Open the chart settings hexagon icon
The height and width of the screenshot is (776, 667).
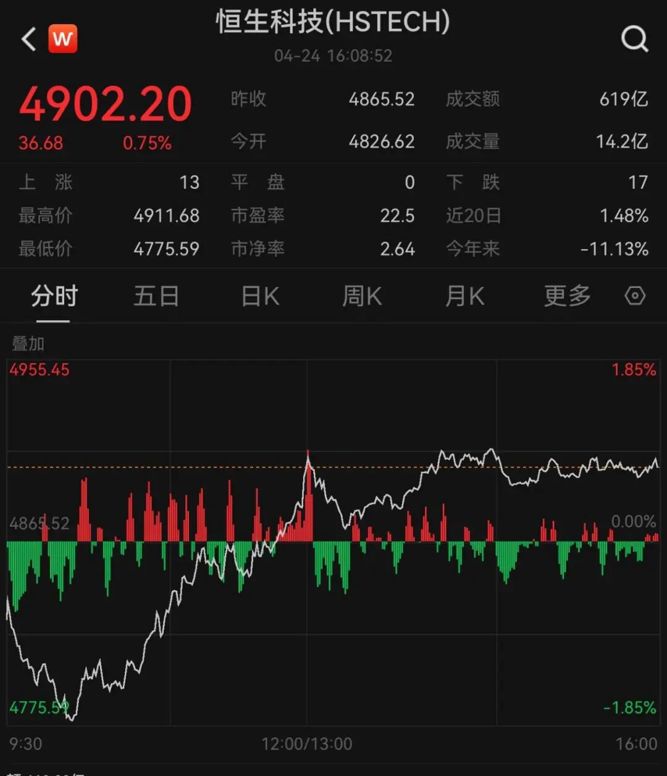(634, 296)
